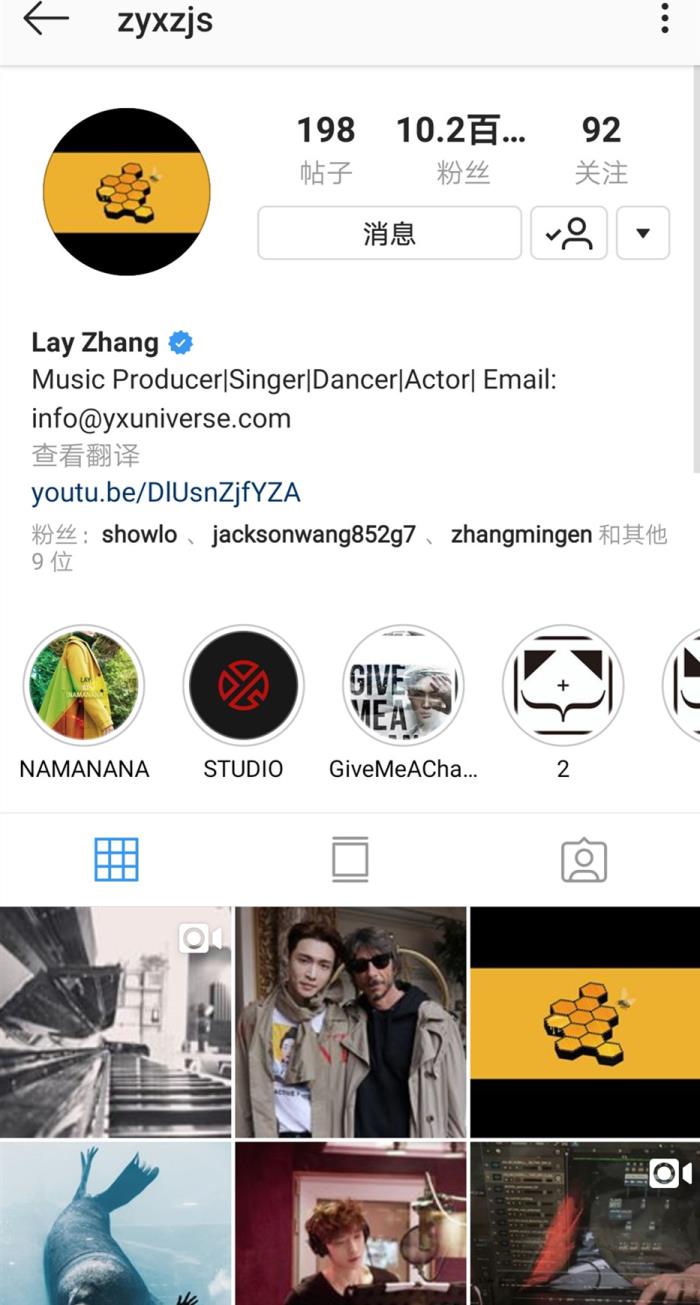Switch to the grid posts view
700x1305 pixels.
coord(116,859)
